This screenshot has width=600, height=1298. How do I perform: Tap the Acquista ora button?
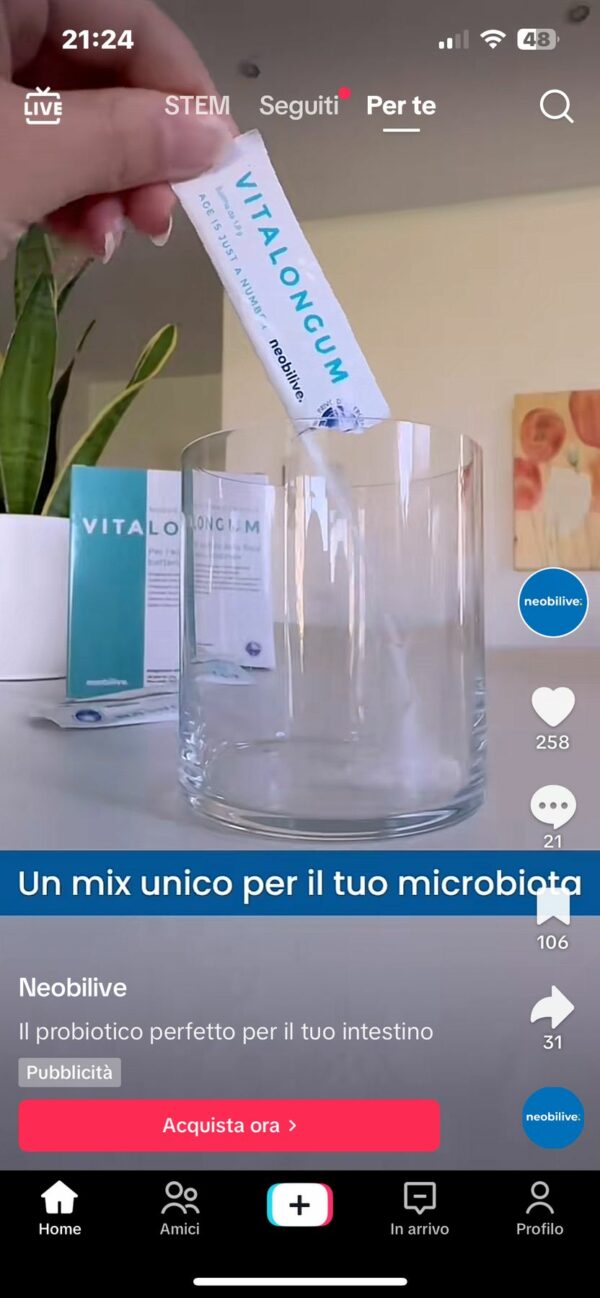click(x=229, y=1125)
